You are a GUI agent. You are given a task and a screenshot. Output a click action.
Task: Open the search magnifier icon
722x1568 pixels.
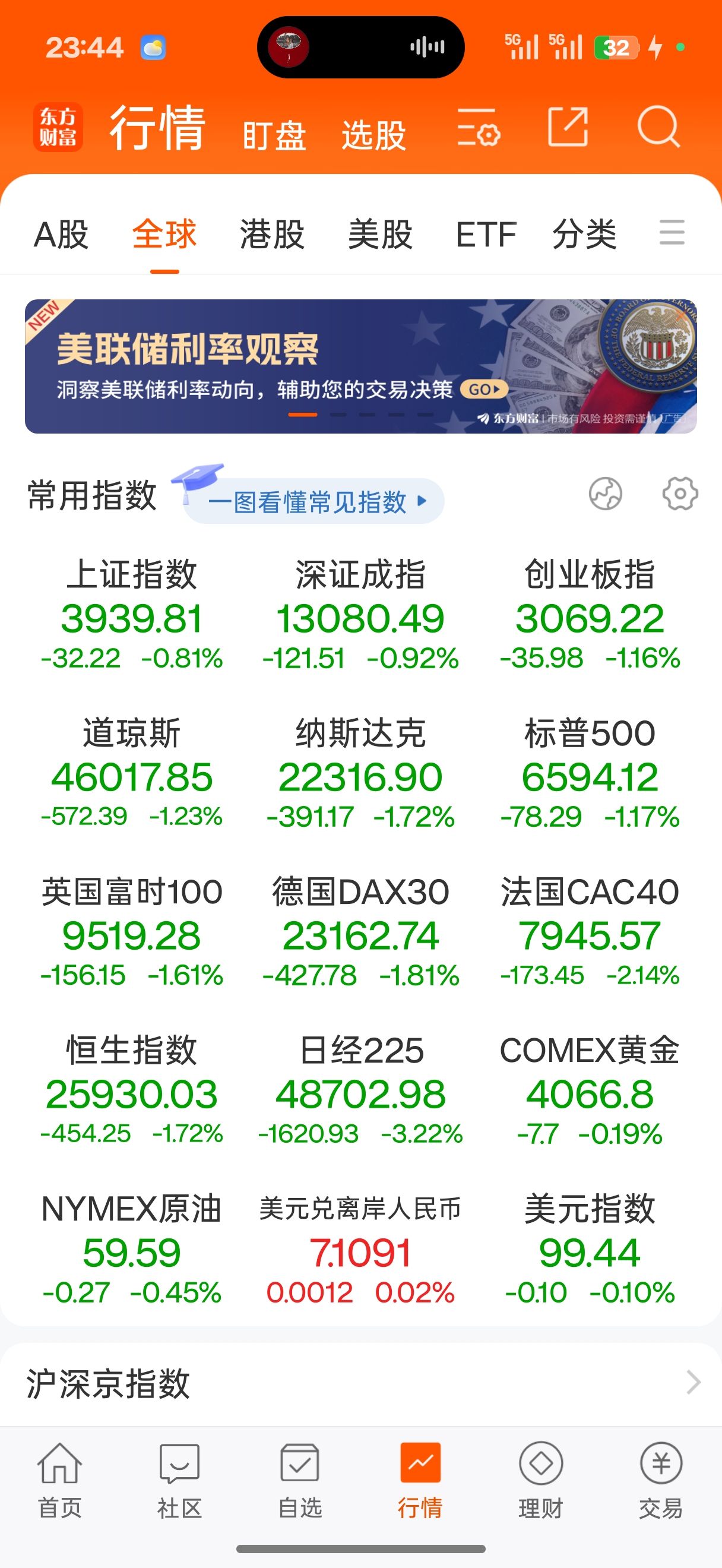[x=658, y=127]
